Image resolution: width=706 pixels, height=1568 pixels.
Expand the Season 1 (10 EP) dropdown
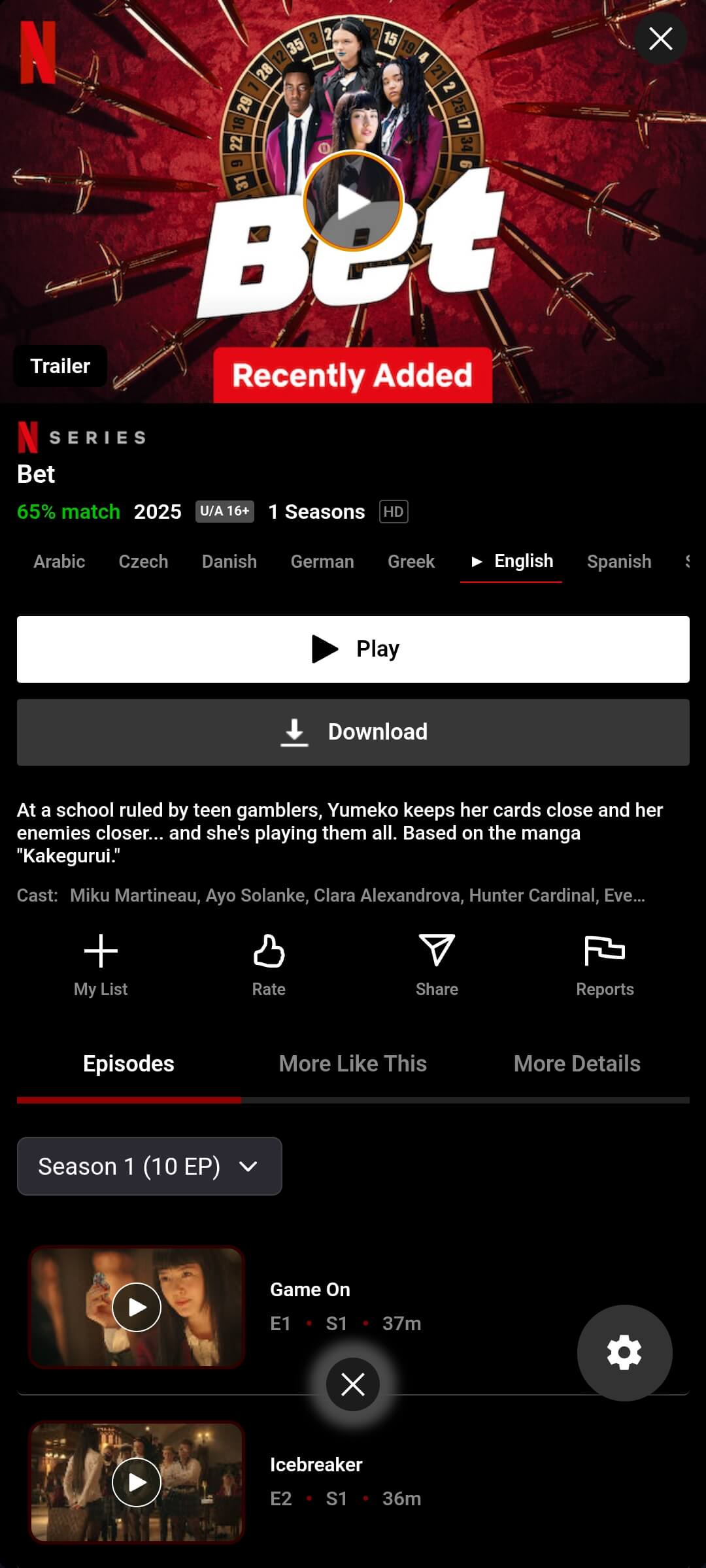(x=150, y=1166)
